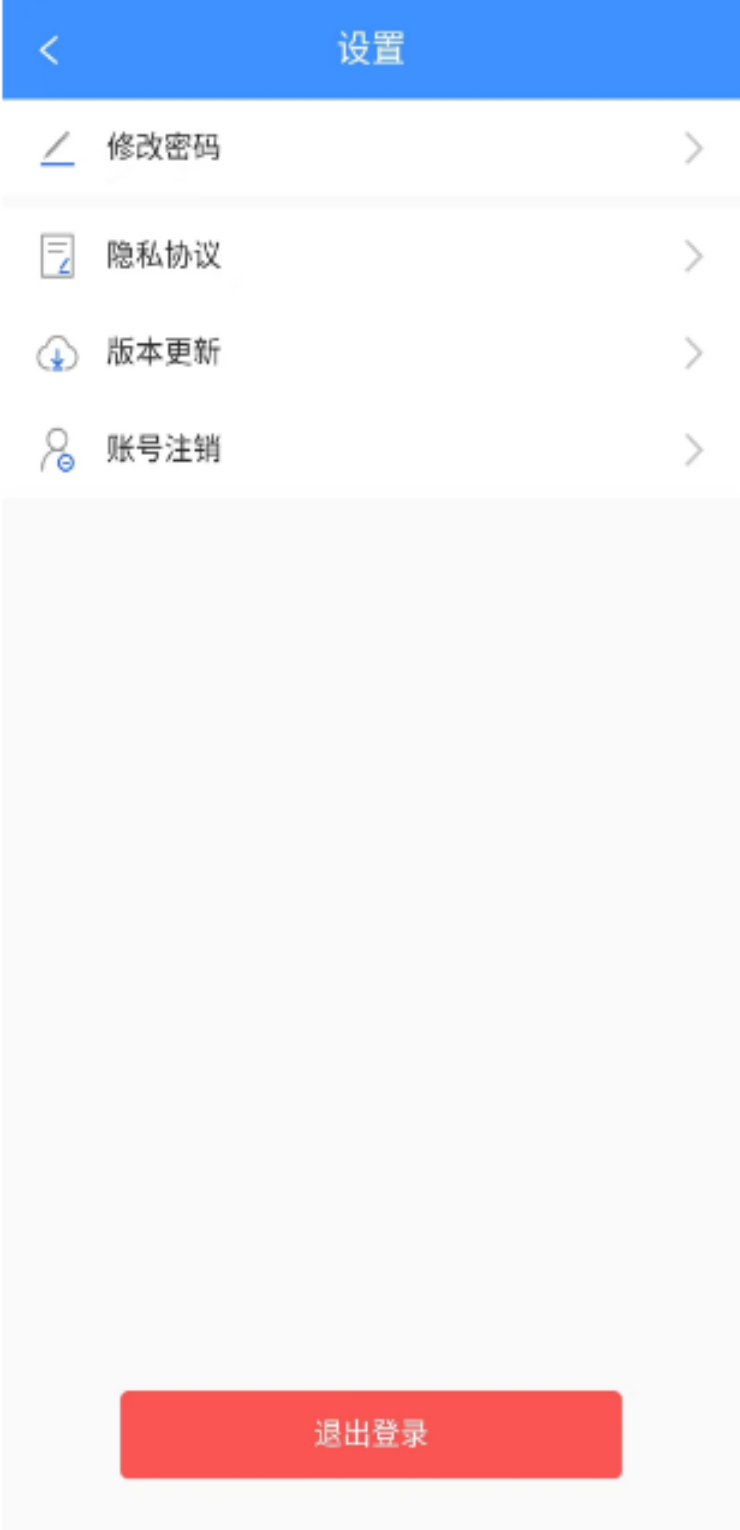The width and height of the screenshot is (740, 1530).
Task: Click the back arrow in the title bar
Action: pos(47,50)
